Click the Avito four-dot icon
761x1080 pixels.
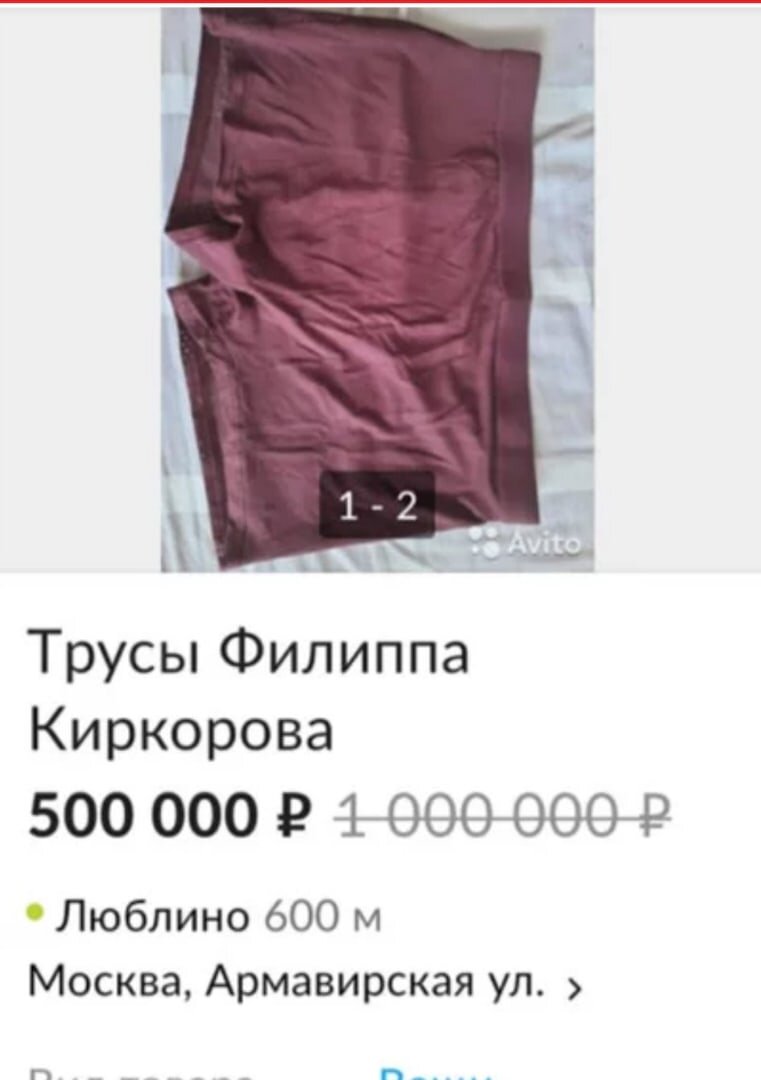(484, 540)
